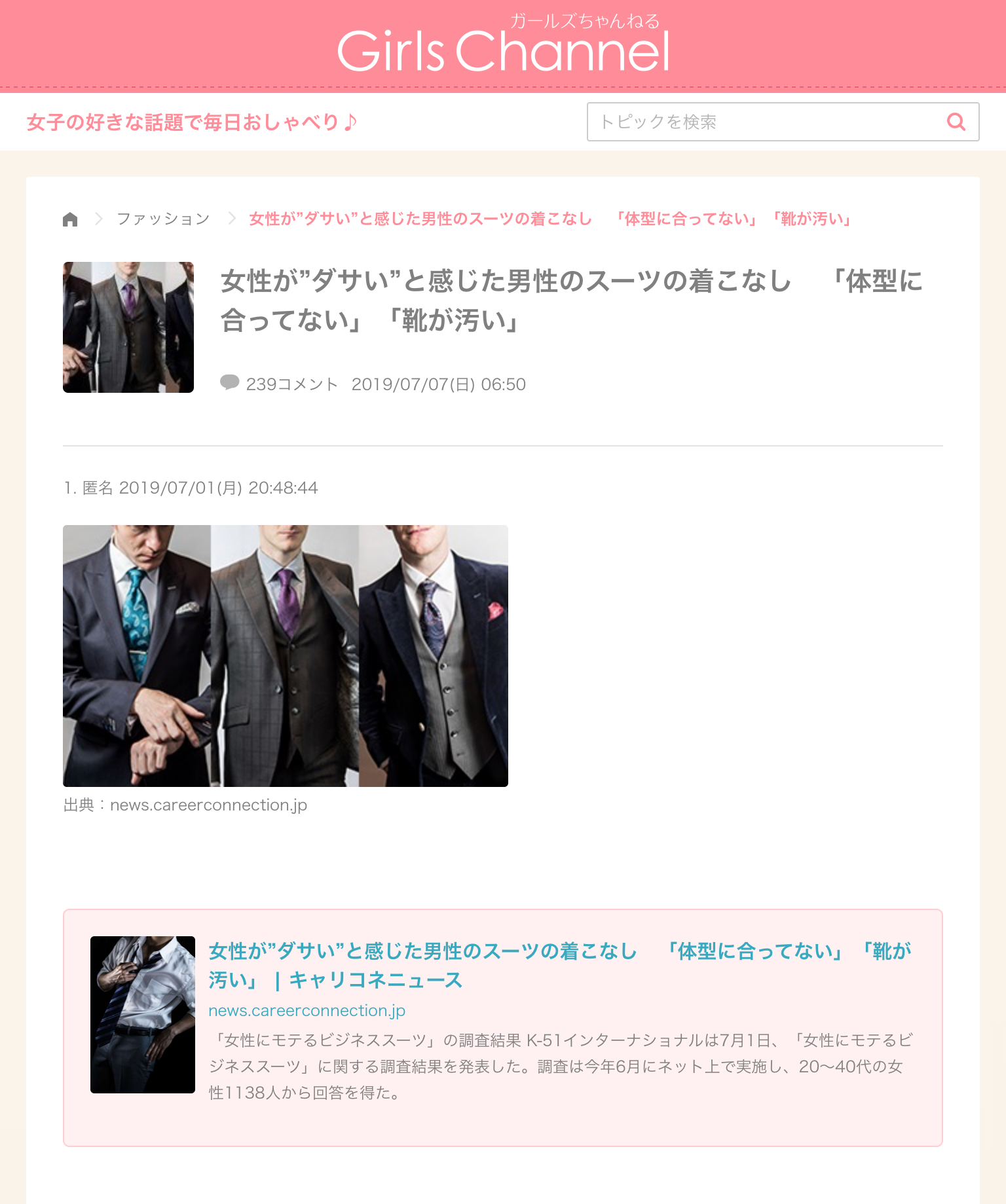Open the article card thumbnail with white shirt

[x=143, y=1014]
